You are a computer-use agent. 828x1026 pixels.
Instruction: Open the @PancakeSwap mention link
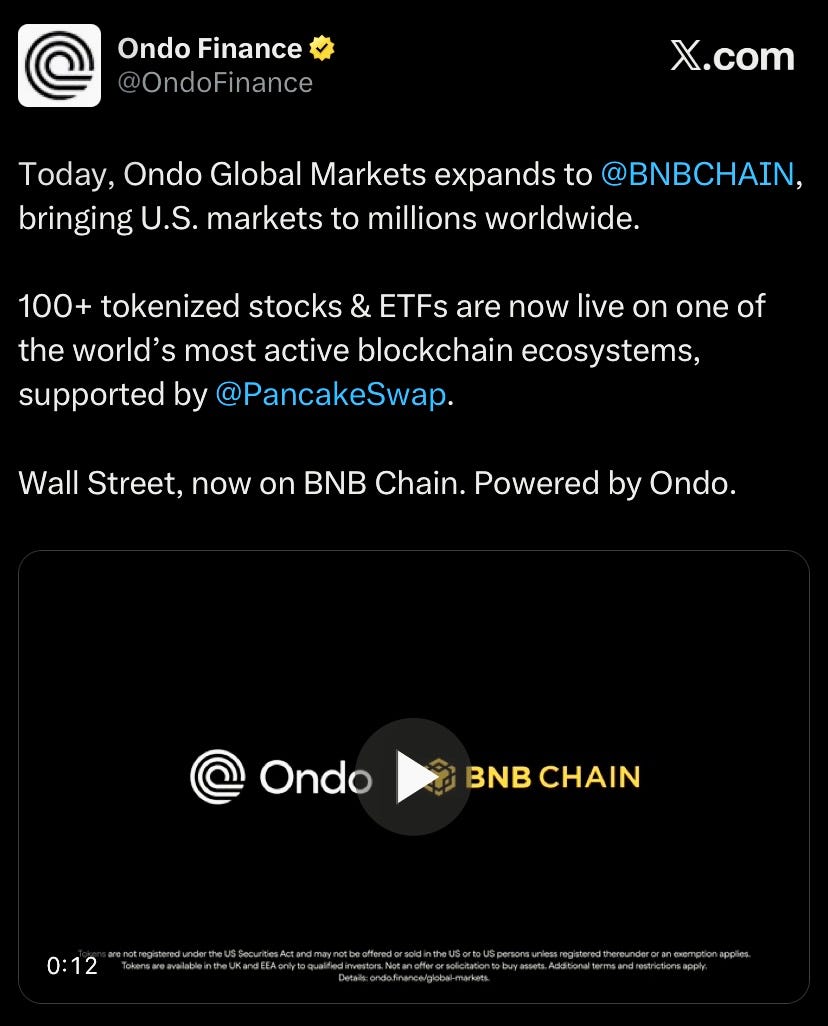pos(330,394)
